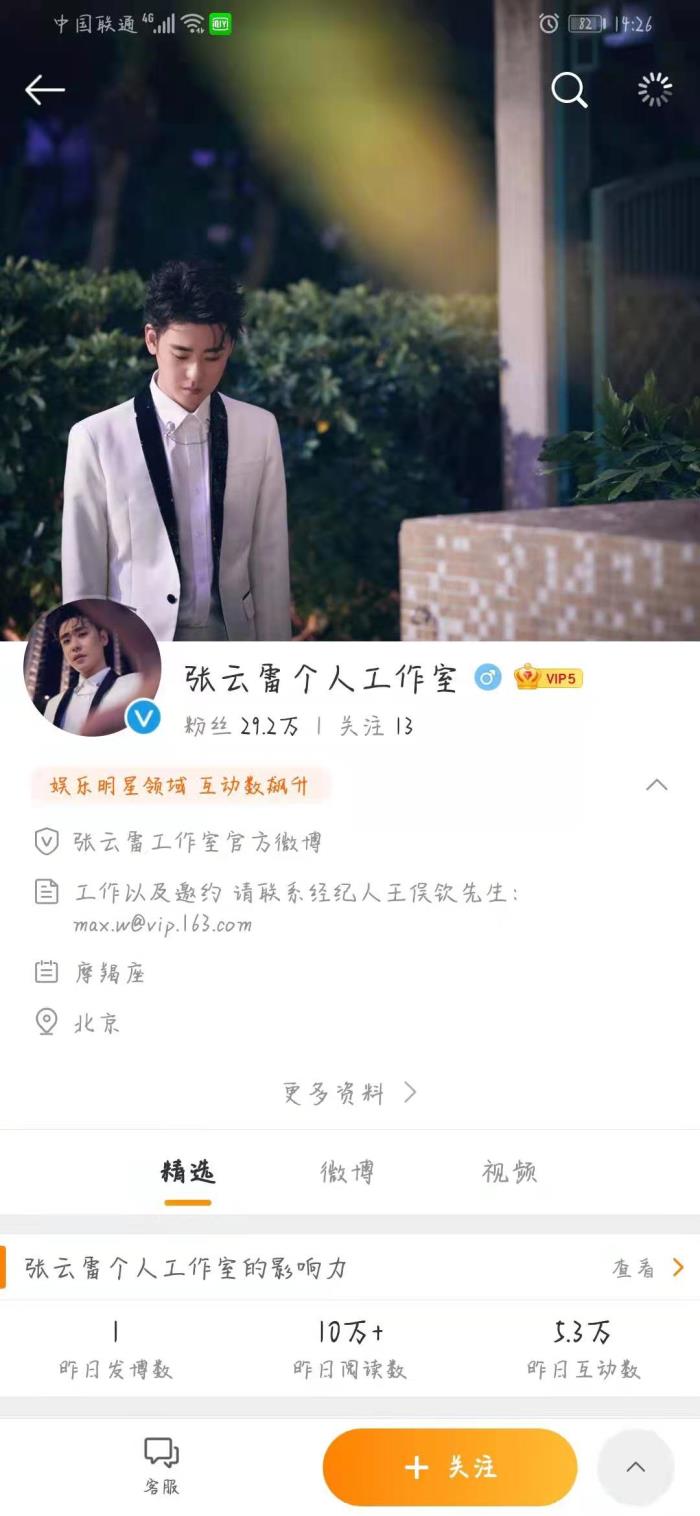This screenshot has height=1516, width=700.
Task: Switch to the 微博 tab
Action: (347, 1172)
